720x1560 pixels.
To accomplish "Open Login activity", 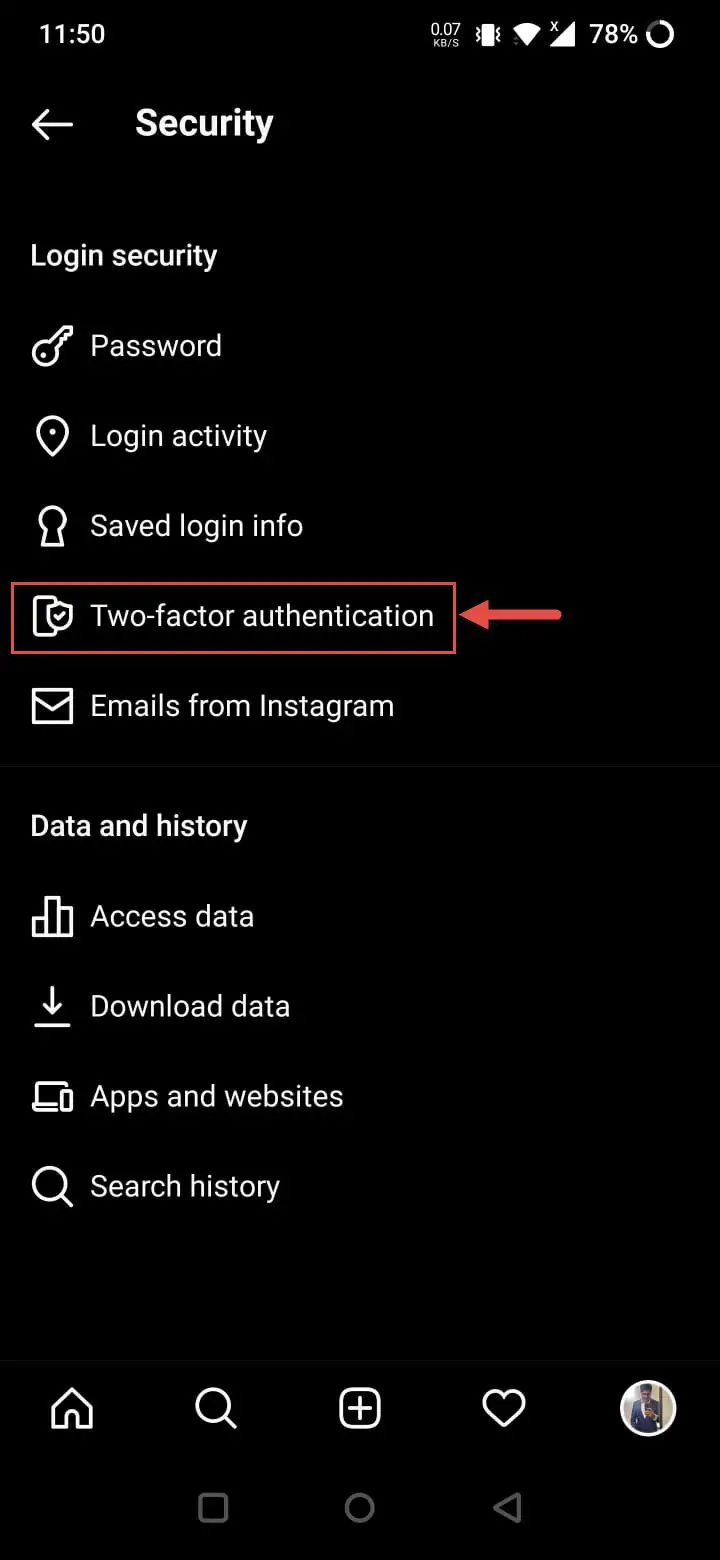I will pyautogui.click(x=360, y=436).
